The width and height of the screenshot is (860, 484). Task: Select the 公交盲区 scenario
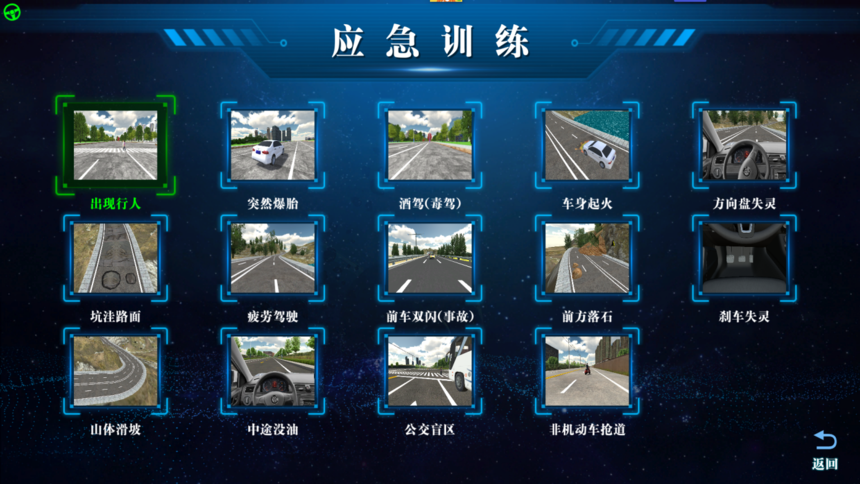[430, 371]
